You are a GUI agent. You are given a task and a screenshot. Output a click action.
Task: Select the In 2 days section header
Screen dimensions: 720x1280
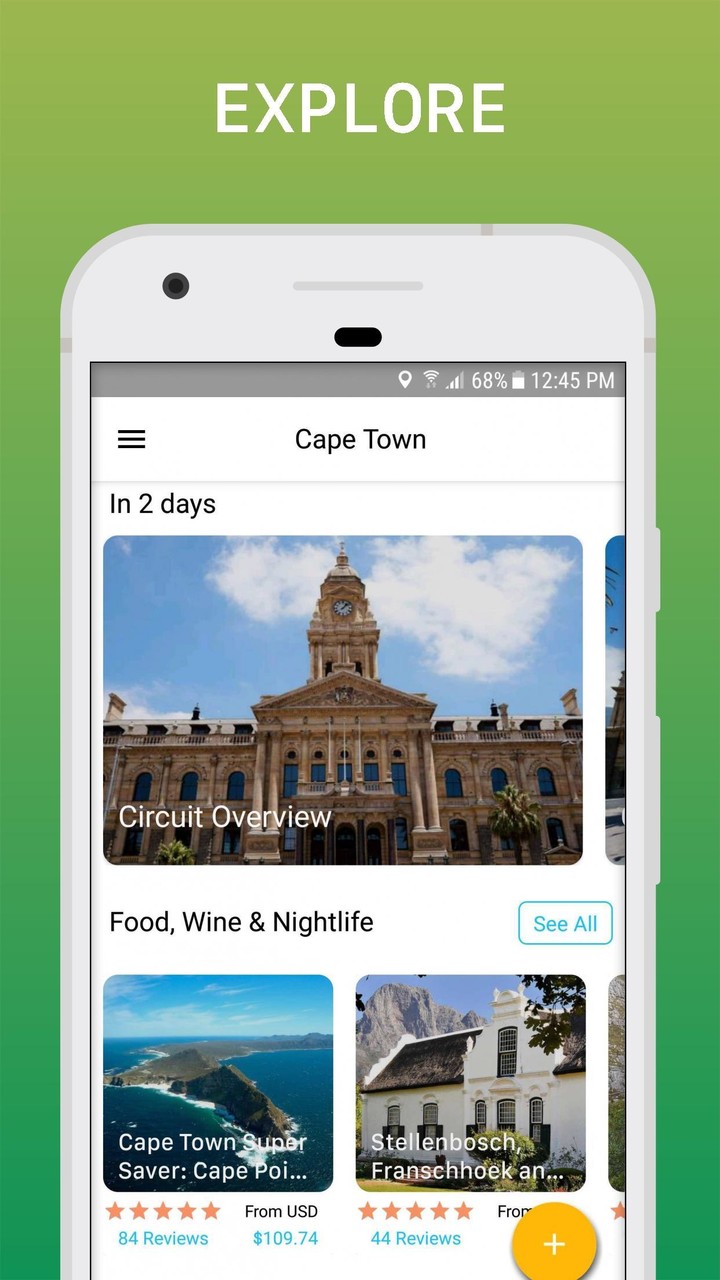[x=162, y=504]
